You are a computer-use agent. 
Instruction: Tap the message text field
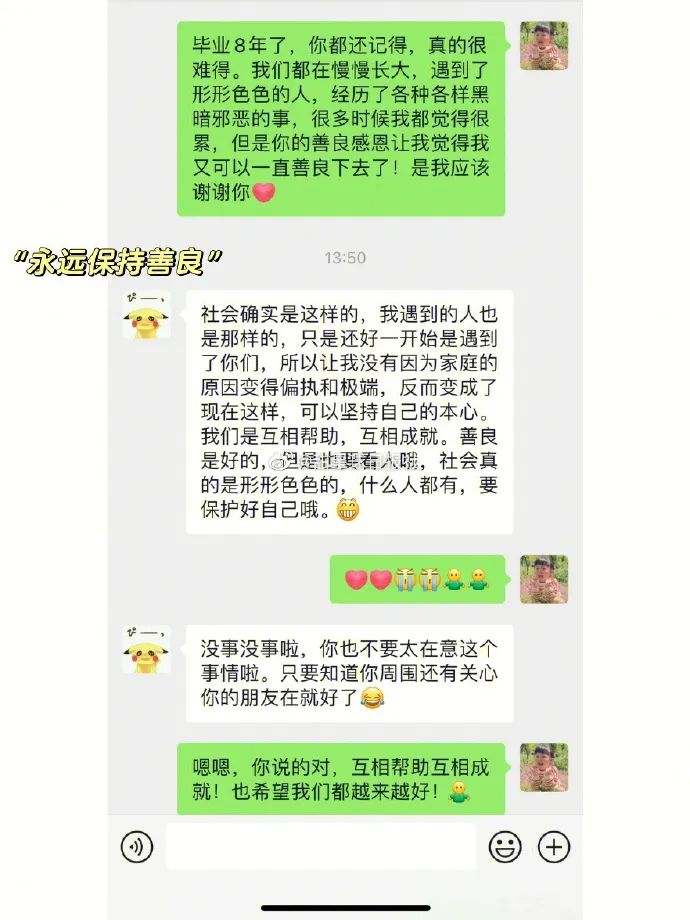tap(320, 847)
